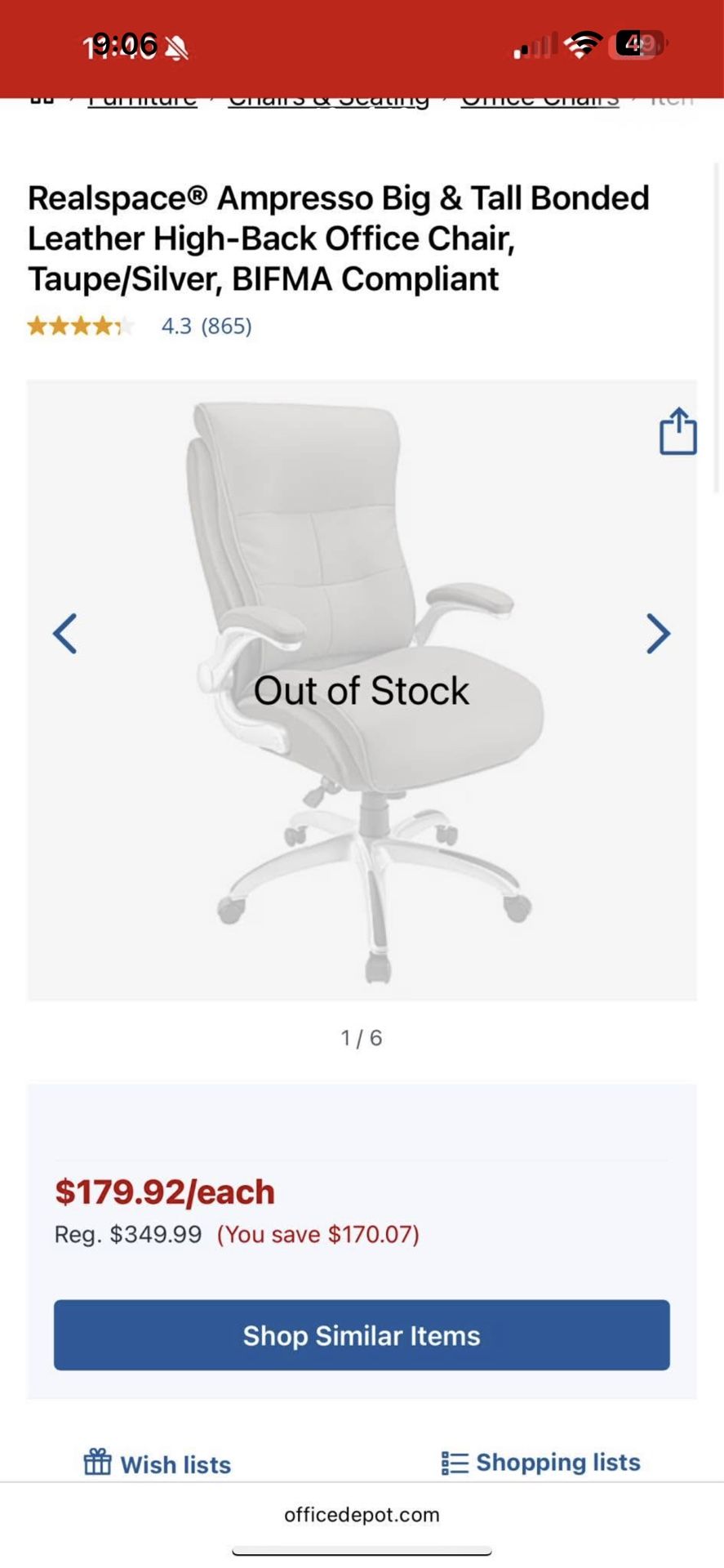This screenshot has height=1568, width=724.
Task: Navigate to the Furniture breadcrumb link
Action: coord(142,96)
